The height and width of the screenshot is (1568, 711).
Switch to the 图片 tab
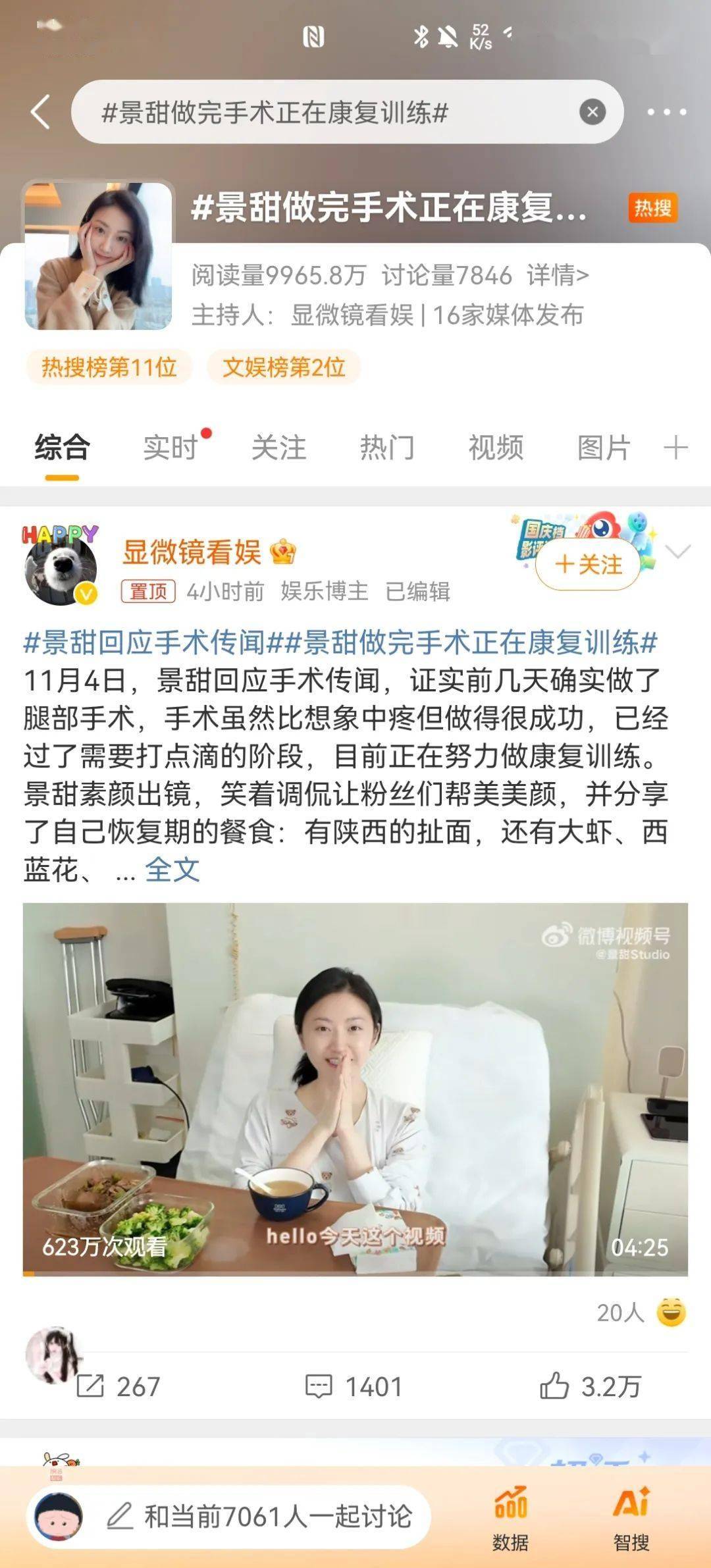pyautogui.click(x=604, y=448)
